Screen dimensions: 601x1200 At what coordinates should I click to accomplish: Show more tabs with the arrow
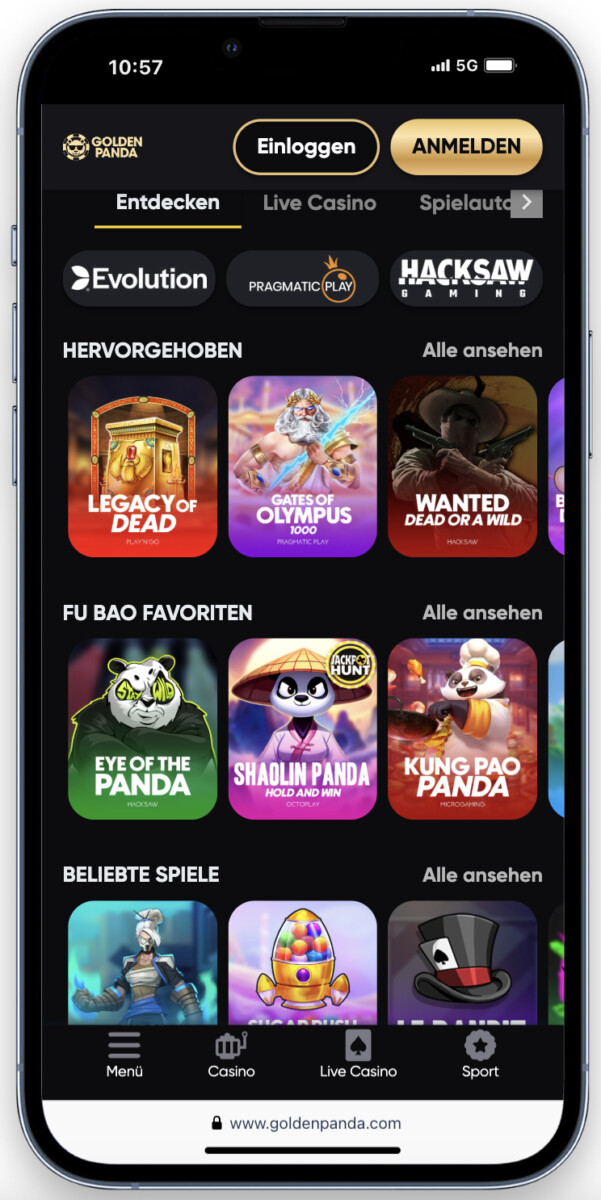(527, 203)
